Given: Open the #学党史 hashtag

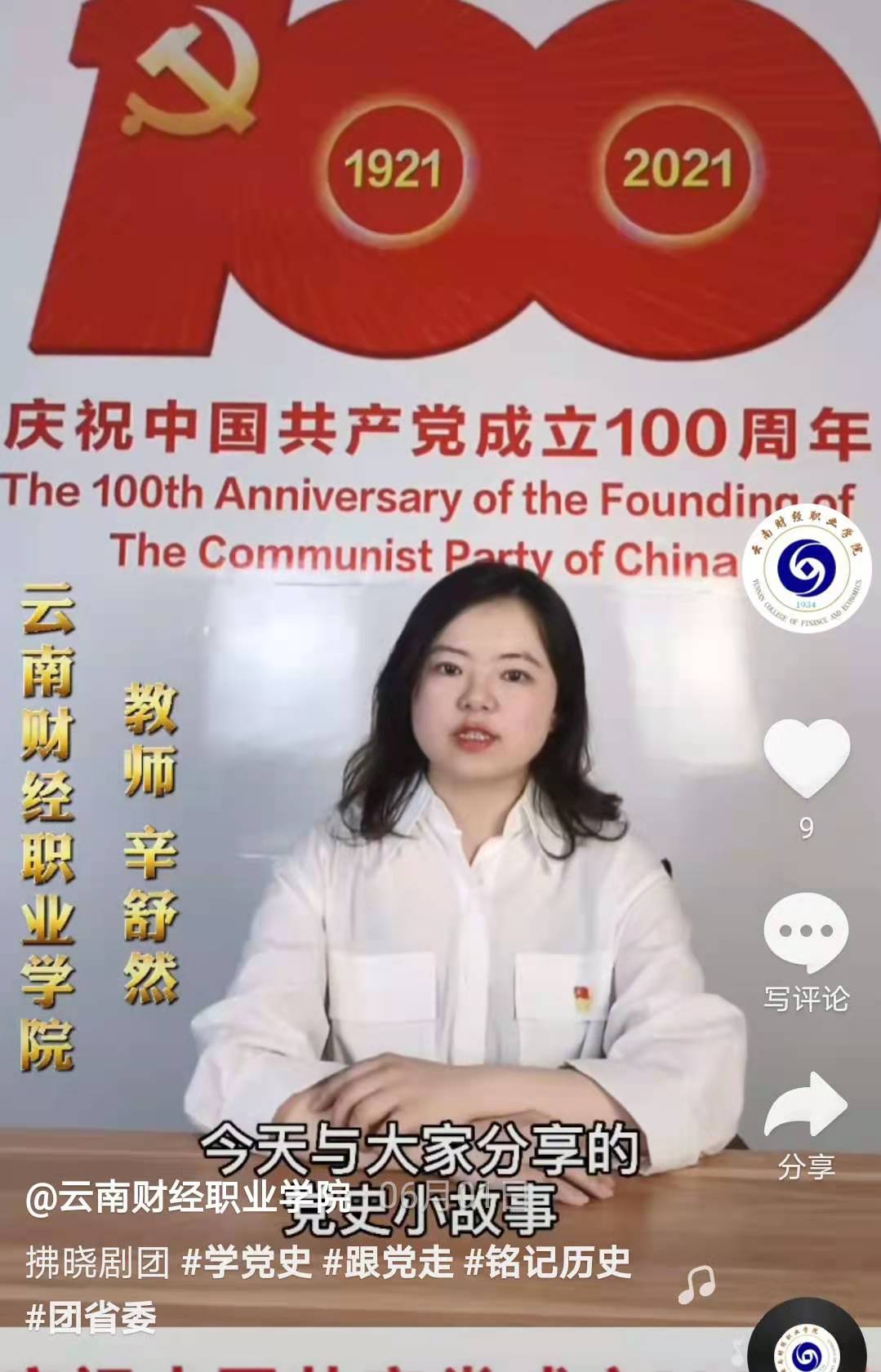Looking at the screenshot, I should click(x=247, y=1263).
